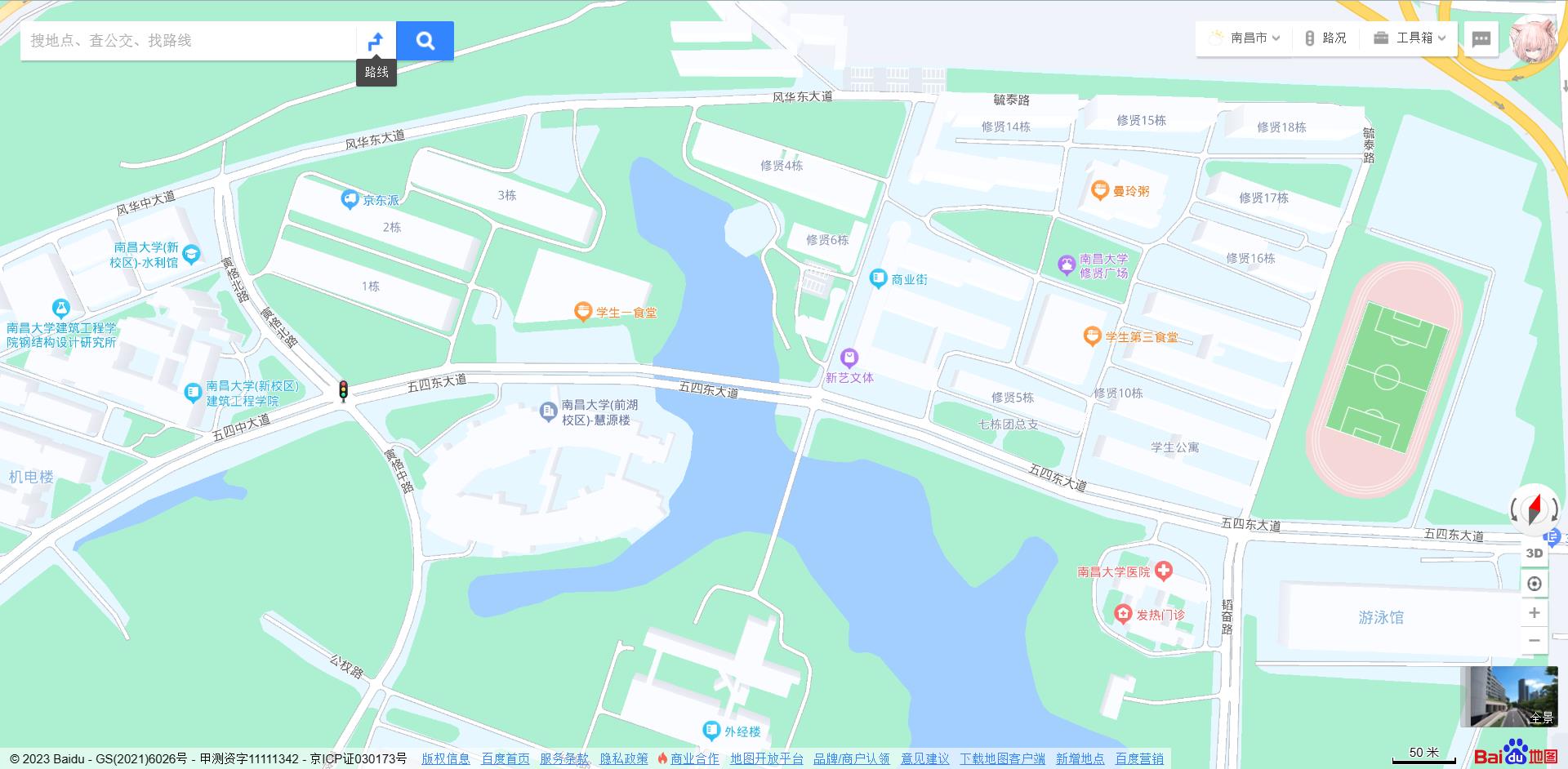Open the user avatar profile

(x=1533, y=38)
